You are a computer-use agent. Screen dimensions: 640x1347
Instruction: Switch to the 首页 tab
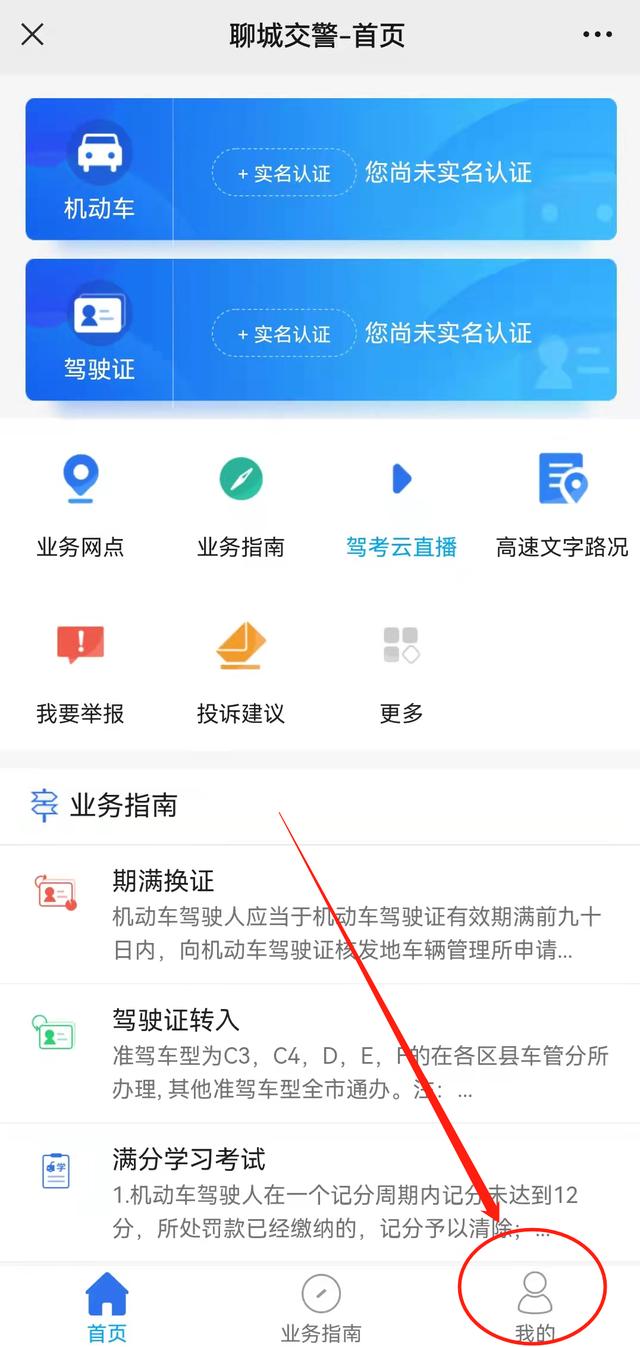click(x=107, y=1307)
